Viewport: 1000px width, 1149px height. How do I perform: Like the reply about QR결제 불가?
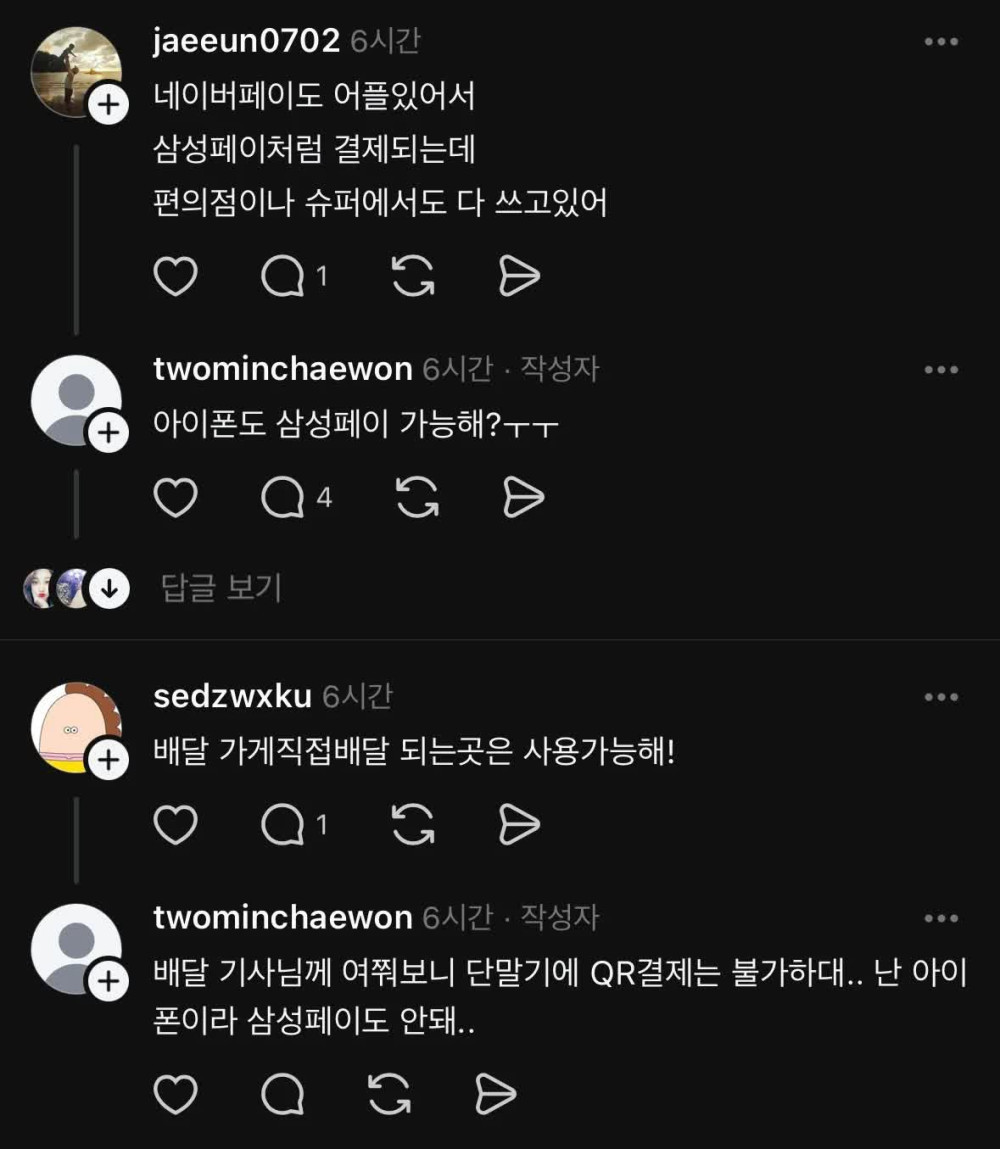[x=176, y=1095]
